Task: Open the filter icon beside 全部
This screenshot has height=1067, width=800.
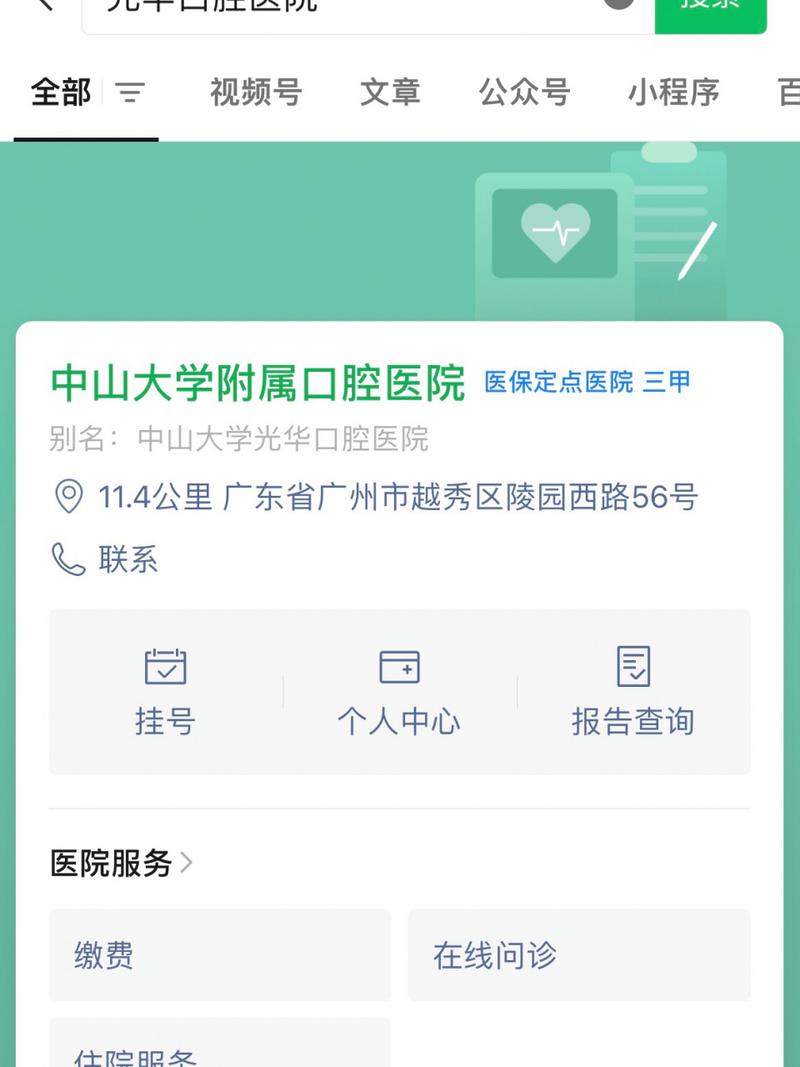Action: (x=130, y=94)
